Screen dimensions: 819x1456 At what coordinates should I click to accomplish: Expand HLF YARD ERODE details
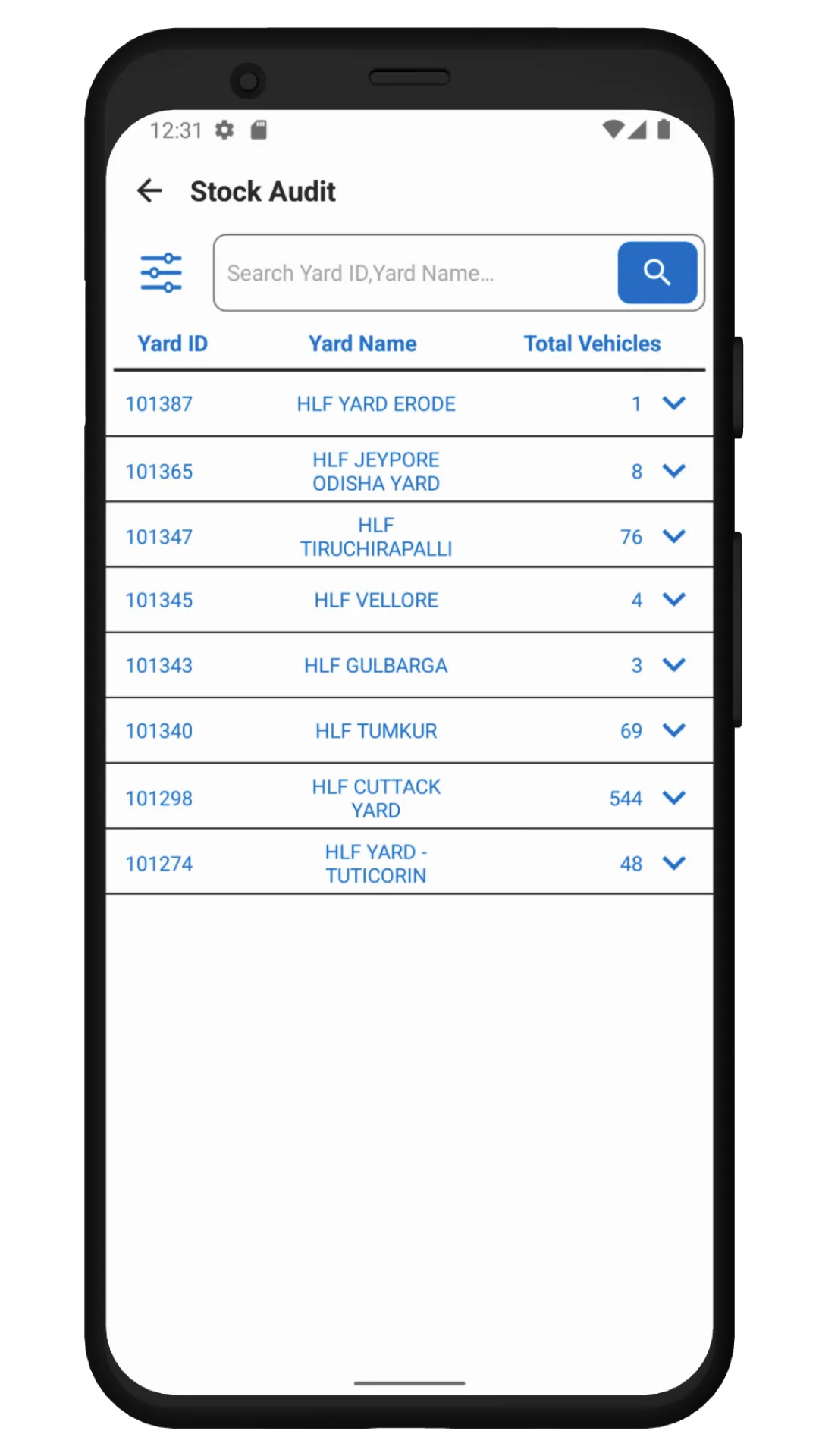point(674,403)
